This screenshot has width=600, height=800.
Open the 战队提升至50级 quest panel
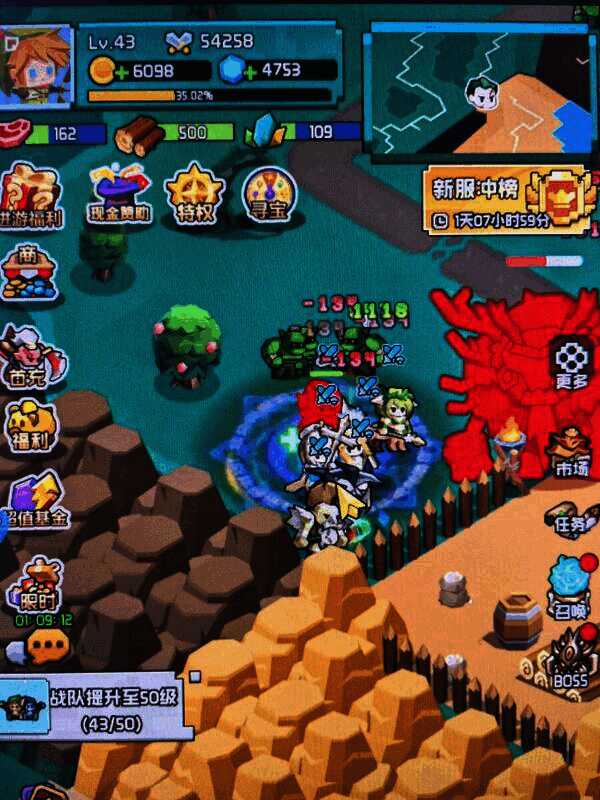coord(95,706)
